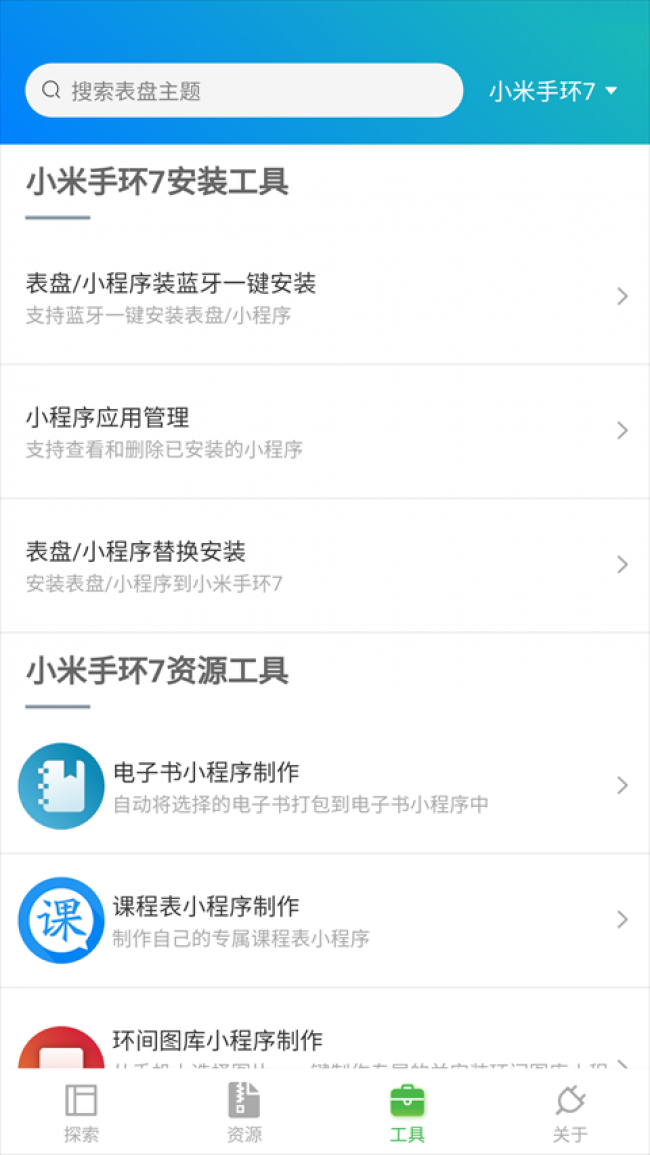
Task: Select the 工具 tab
Action: [407, 1112]
